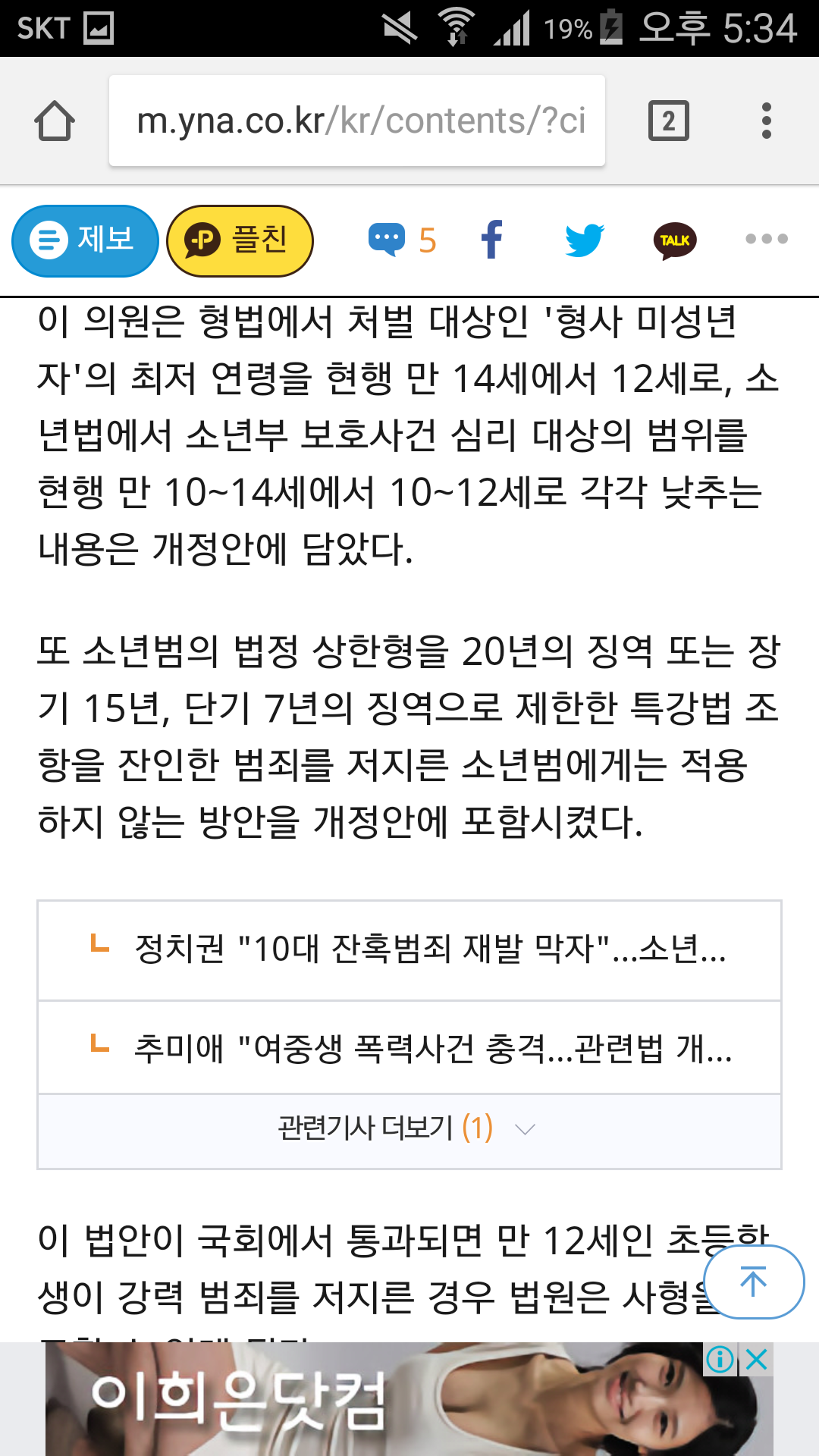Open the browser overflow menu

[767, 121]
